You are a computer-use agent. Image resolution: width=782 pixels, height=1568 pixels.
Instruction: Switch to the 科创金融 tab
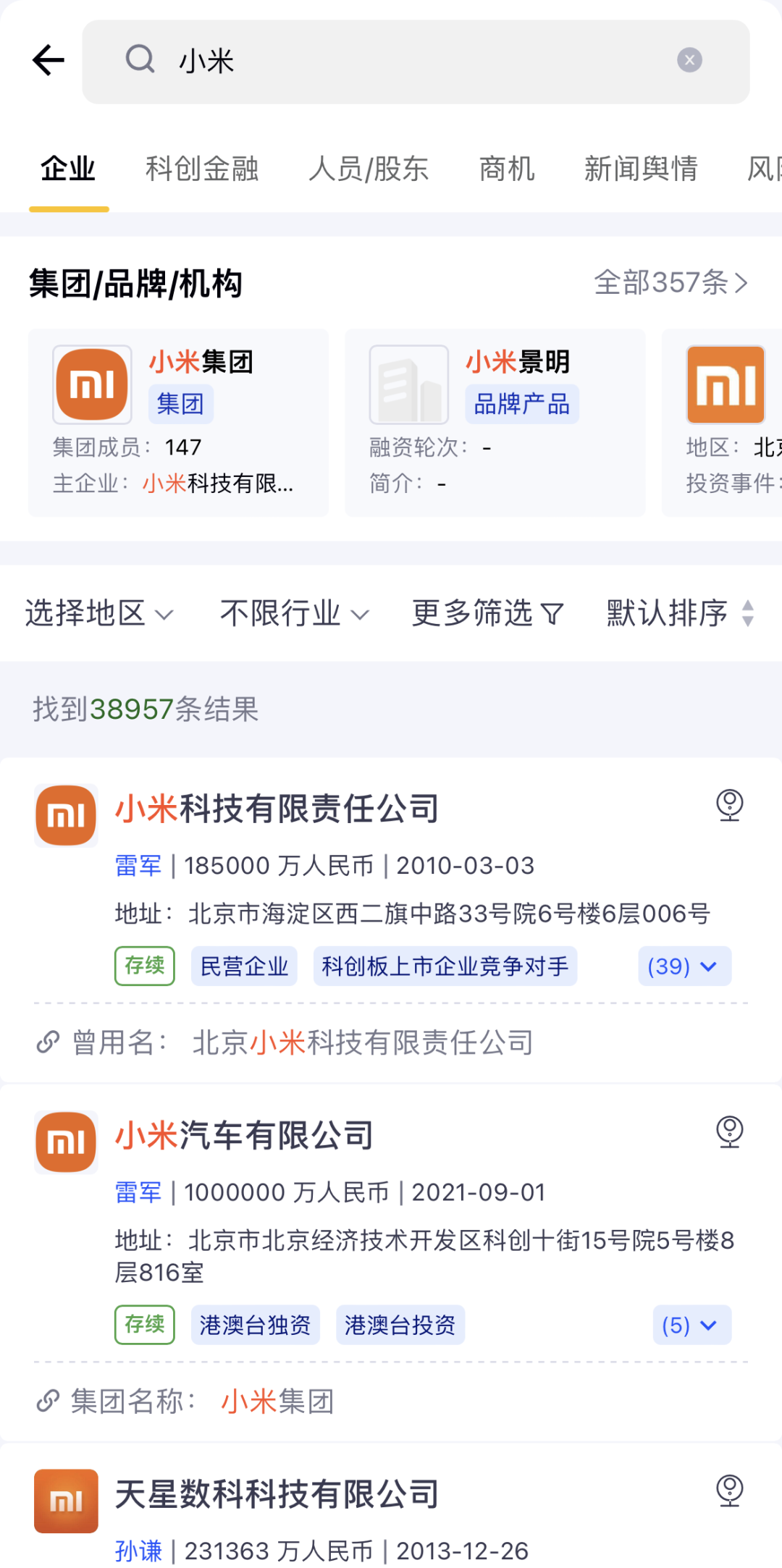[203, 169]
